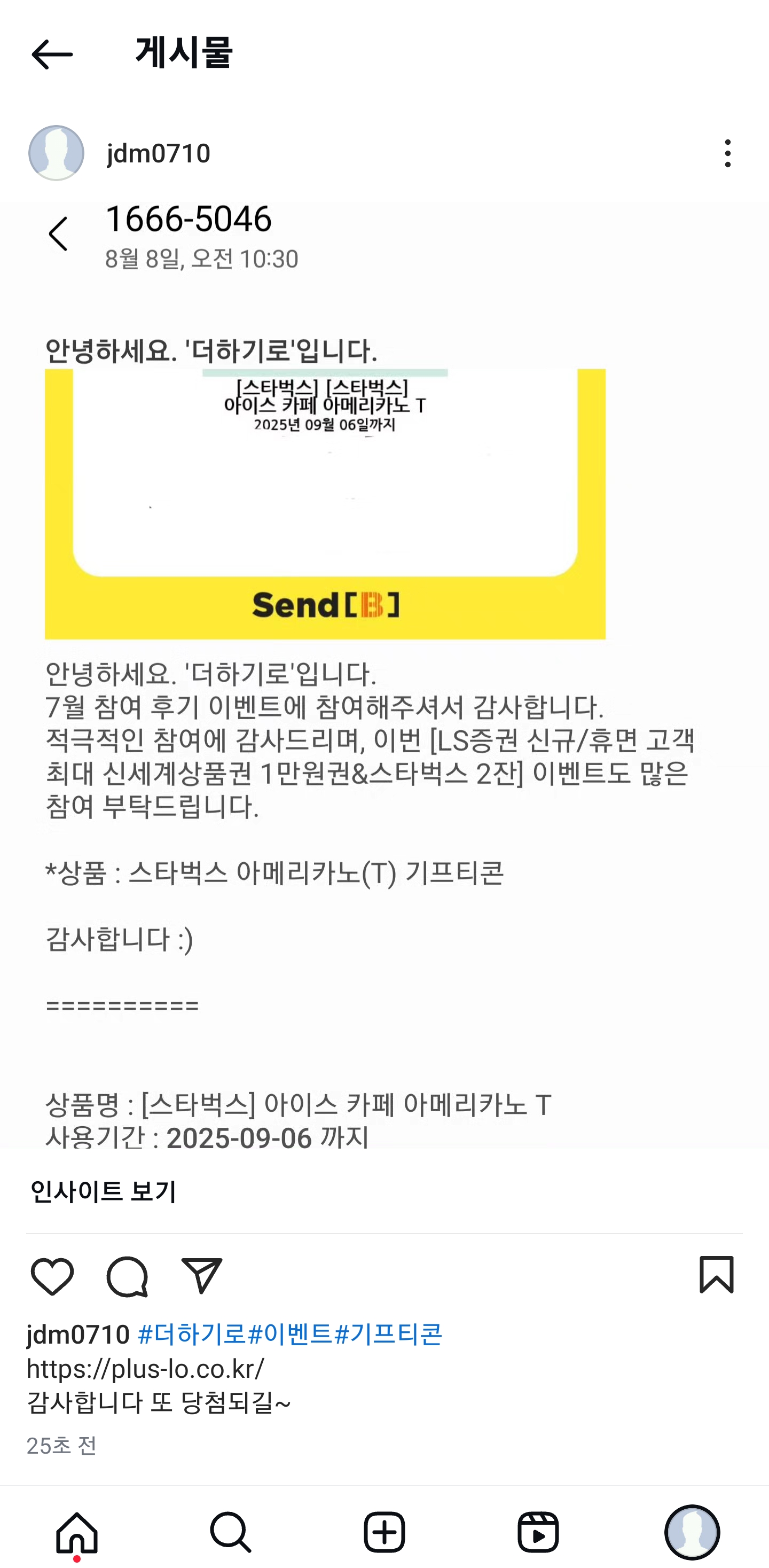Bookmark this post
The width and height of the screenshot is (769, 1568).
716,1274
